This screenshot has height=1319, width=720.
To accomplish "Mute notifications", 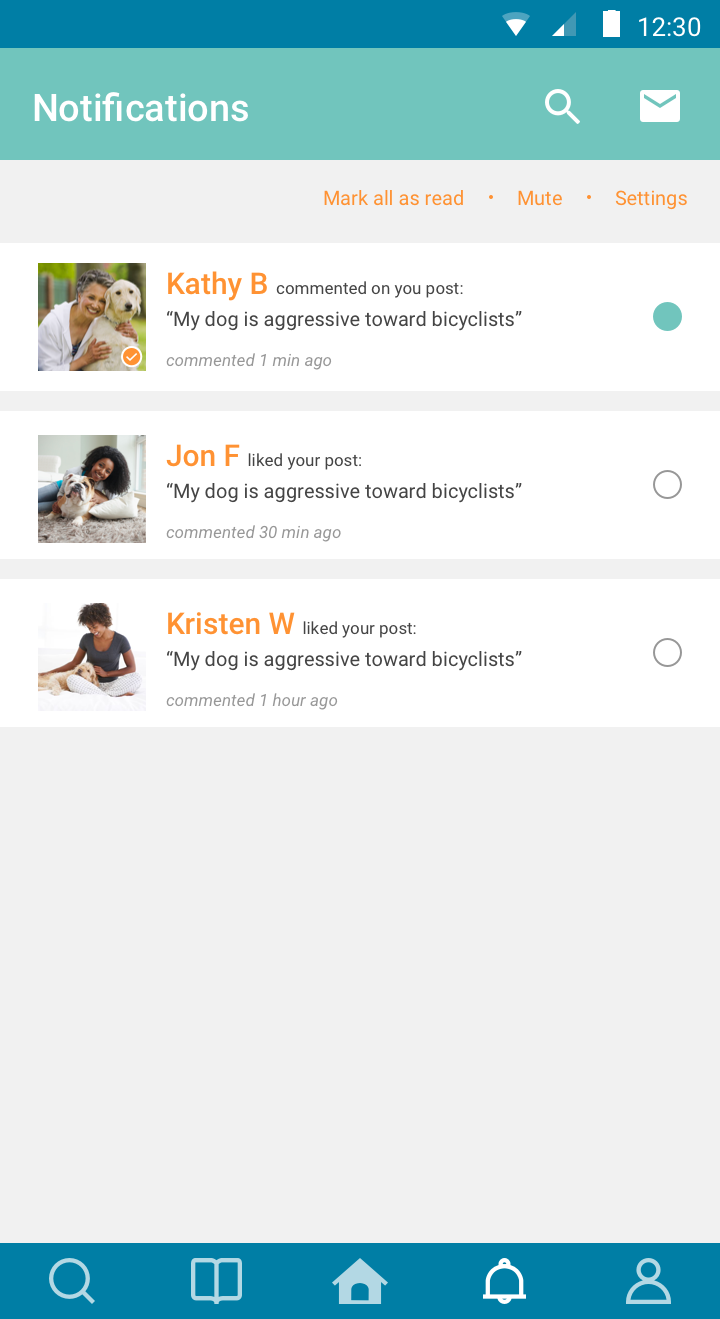I will [539, 198].
